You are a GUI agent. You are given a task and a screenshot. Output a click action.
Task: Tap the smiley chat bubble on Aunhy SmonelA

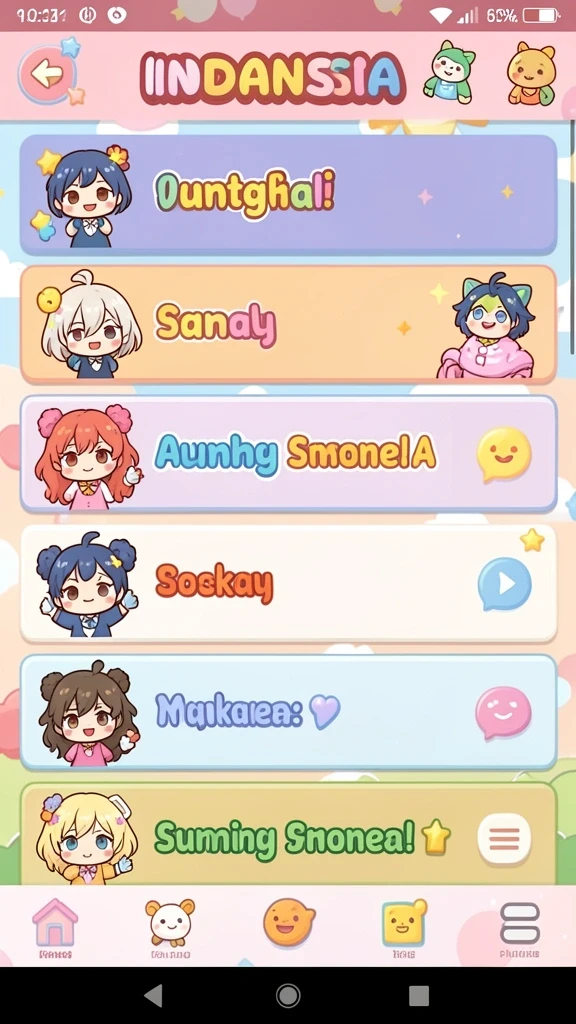click(504, 455)
